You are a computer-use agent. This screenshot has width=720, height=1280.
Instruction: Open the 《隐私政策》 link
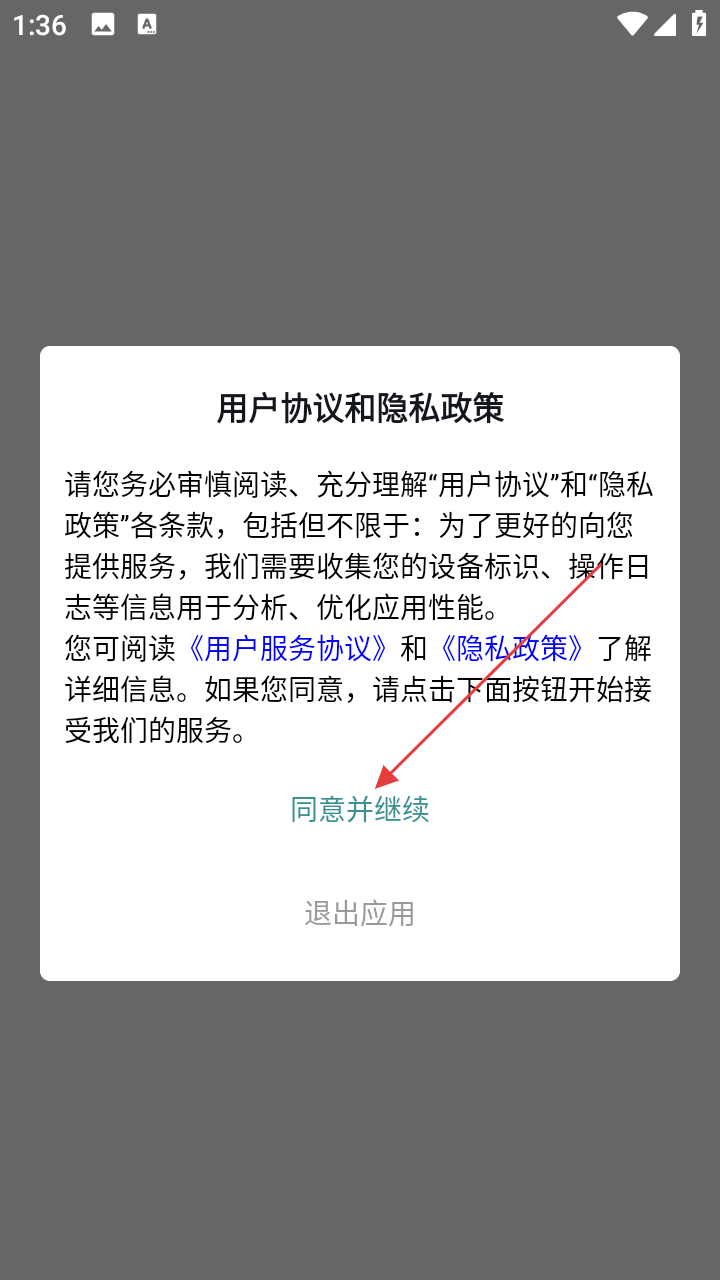pos(512,648)
